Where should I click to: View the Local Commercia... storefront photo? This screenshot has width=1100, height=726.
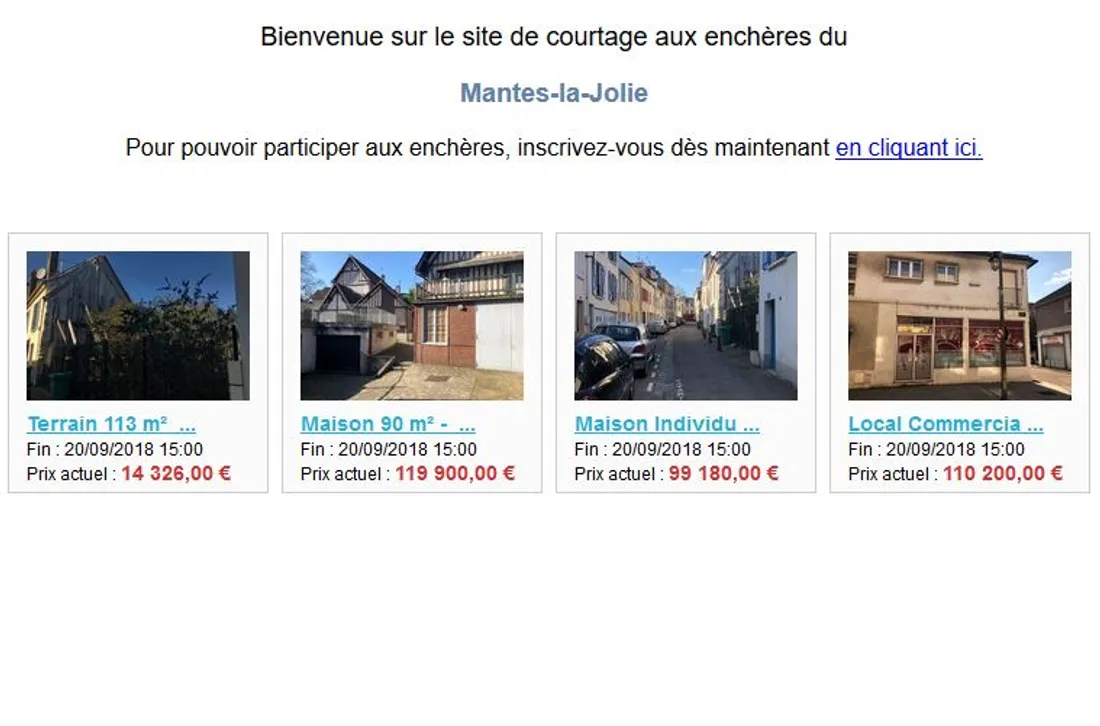960,325
